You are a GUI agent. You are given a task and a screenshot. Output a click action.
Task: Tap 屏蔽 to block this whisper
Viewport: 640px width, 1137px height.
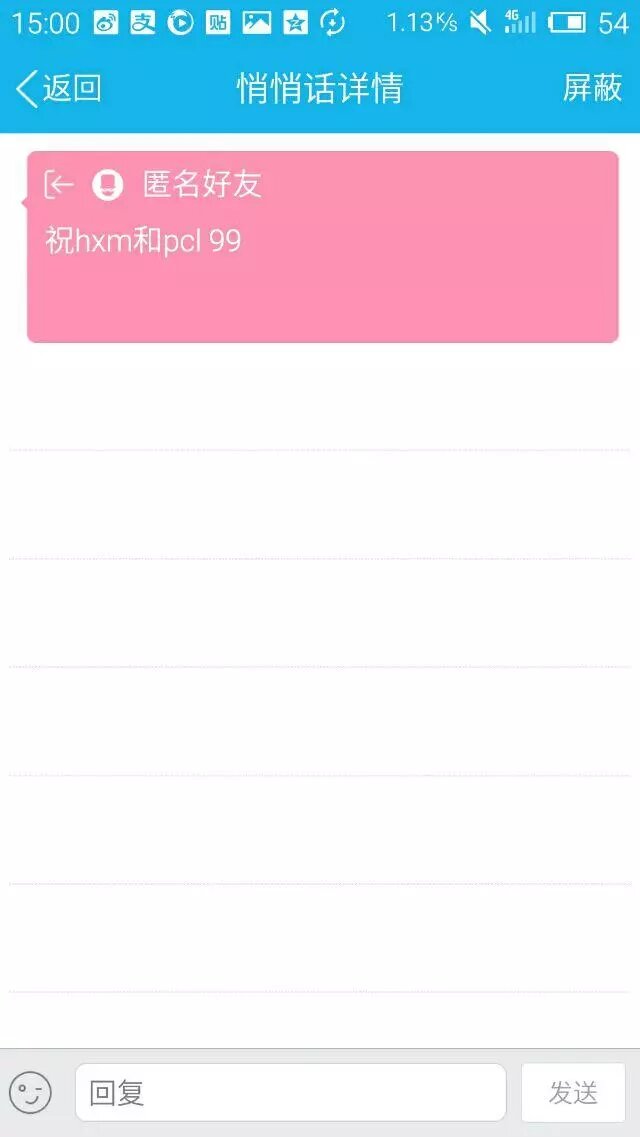tap(592, 88)
